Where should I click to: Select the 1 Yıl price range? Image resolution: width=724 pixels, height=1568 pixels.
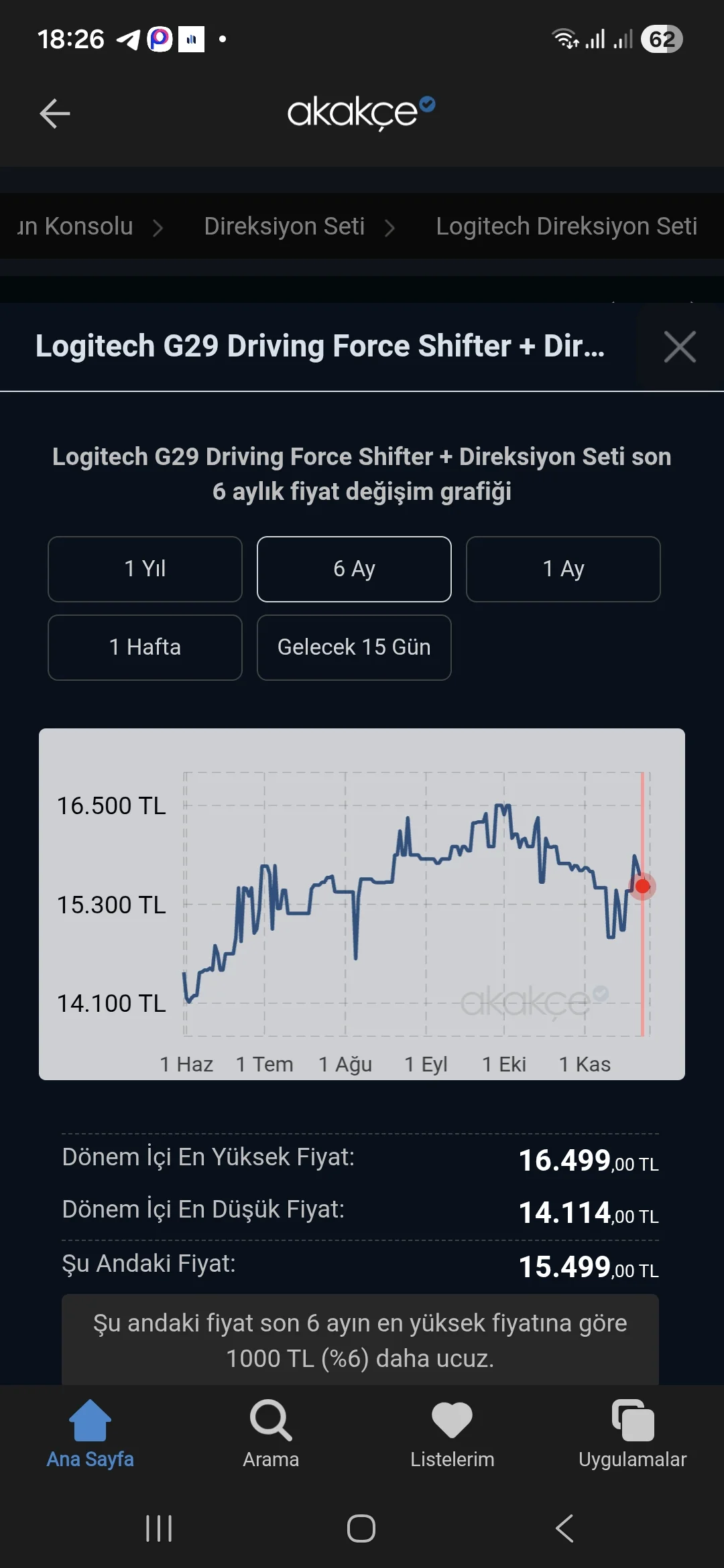point(145,569)
